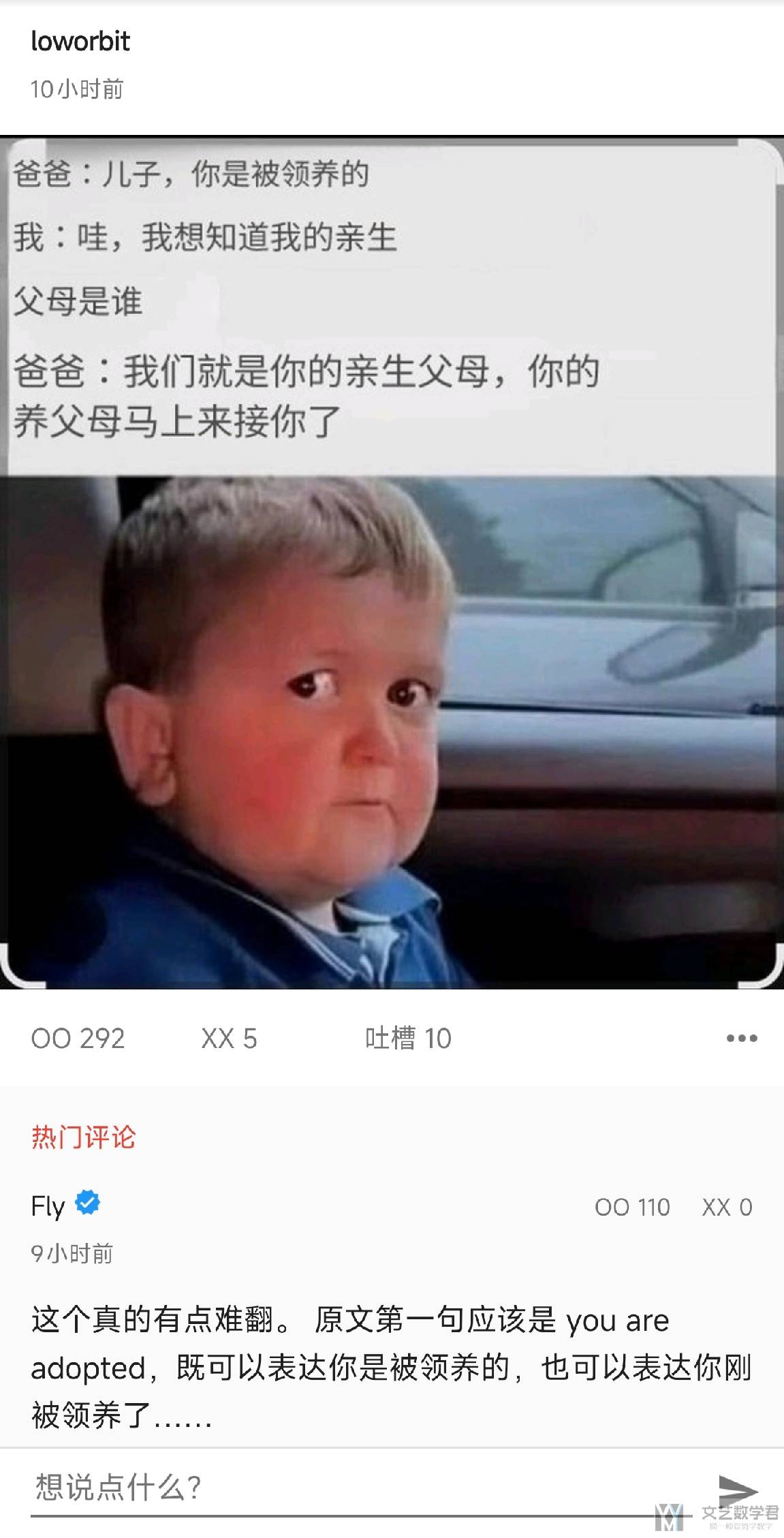Open the post's three-dot overflow menu

coord(742,1038)
